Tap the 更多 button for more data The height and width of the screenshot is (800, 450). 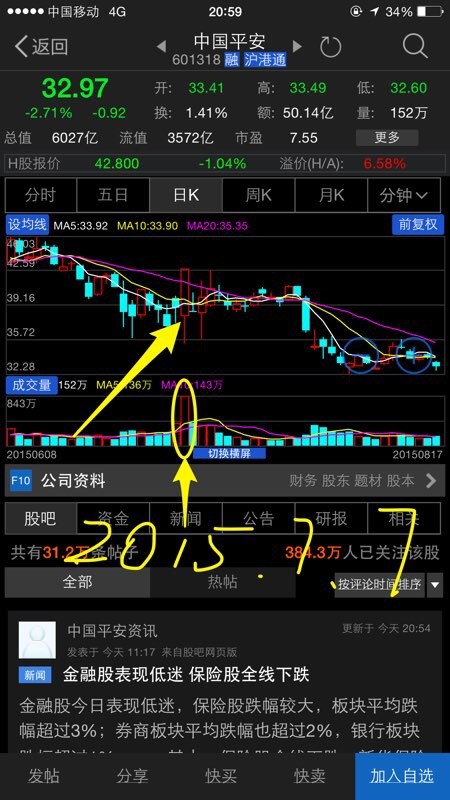pyautogui.click(x=387, y=138)
